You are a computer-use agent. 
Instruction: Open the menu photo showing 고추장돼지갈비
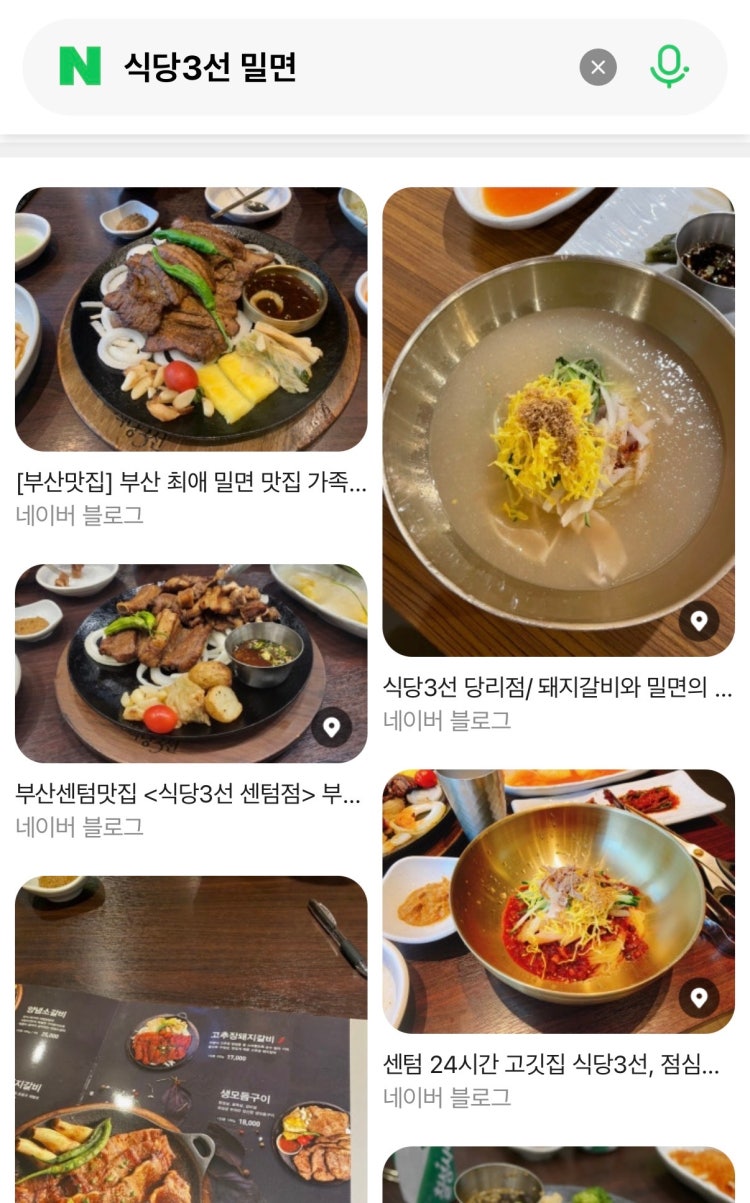pyautogui.click(x=191, y=1040)
